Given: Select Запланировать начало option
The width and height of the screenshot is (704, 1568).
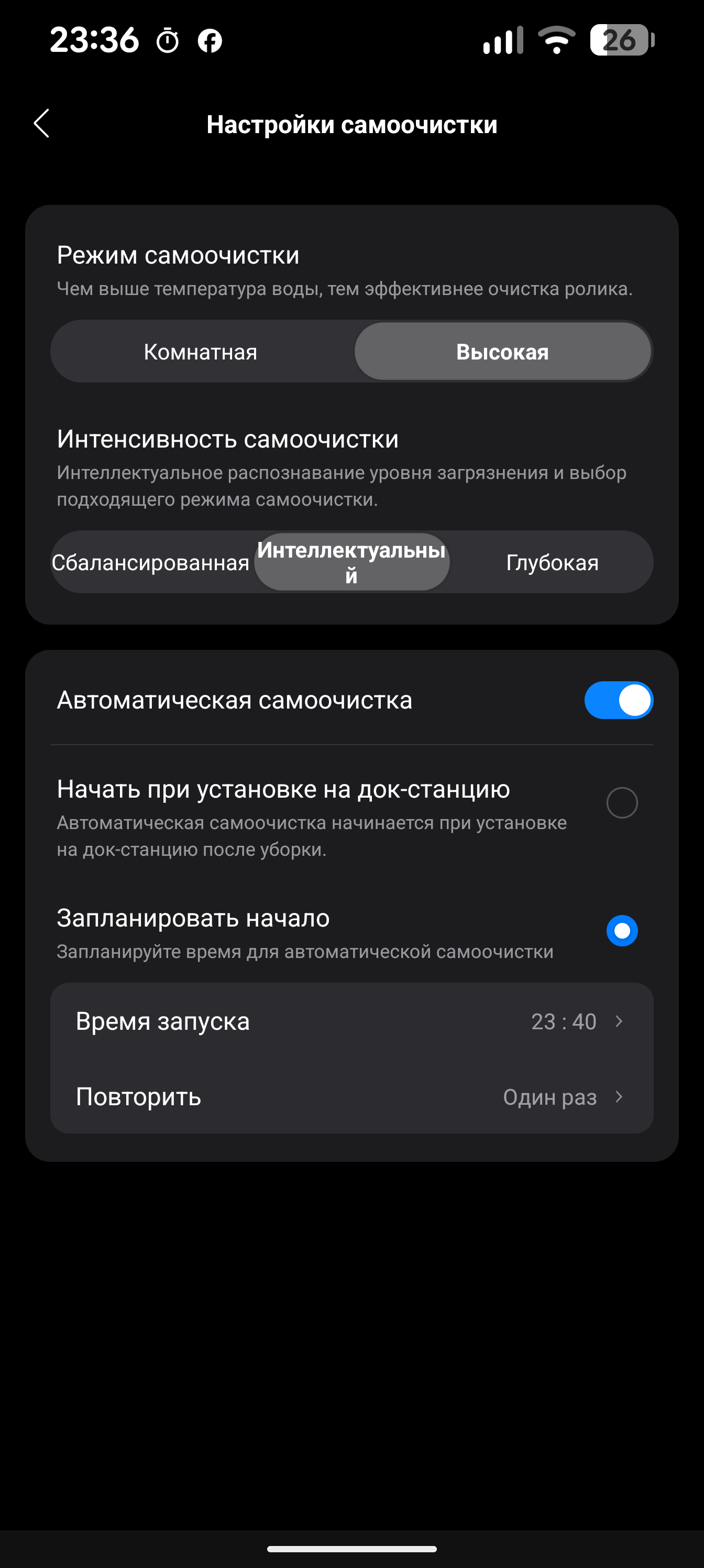Looking at the screenshot, I should 622,931.
